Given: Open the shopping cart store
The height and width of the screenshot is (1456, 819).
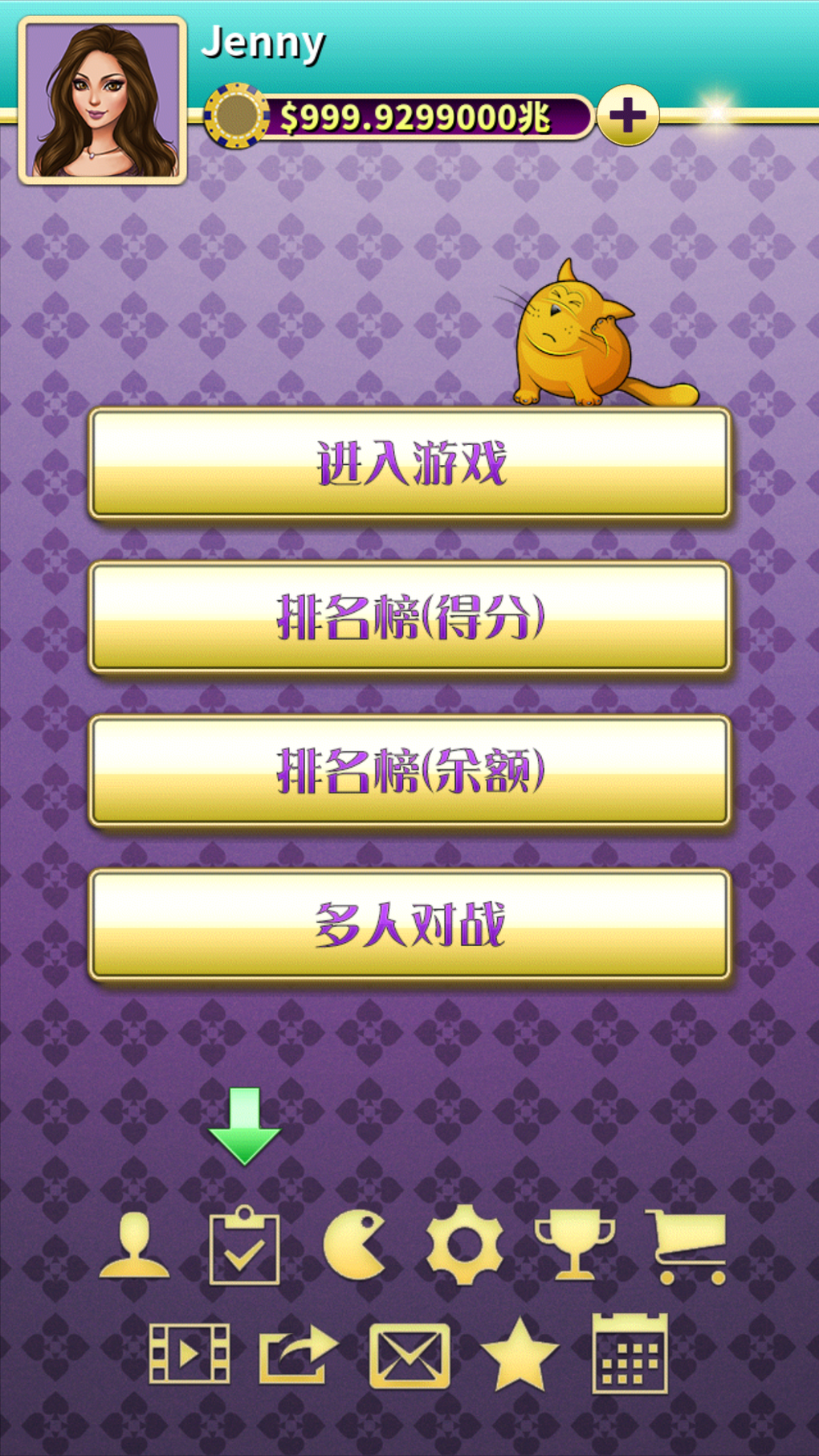Looking at the screenshot, I should click(x=687, y=1246).
